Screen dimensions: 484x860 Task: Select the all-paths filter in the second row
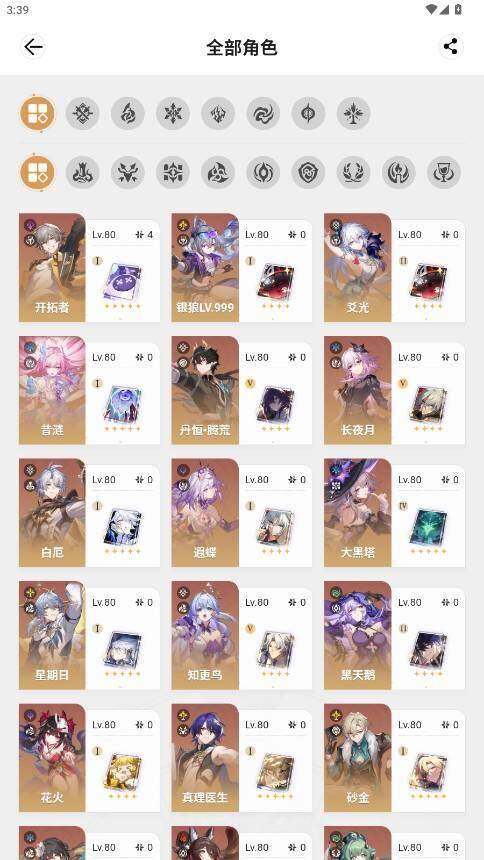[x=38, y=173]
